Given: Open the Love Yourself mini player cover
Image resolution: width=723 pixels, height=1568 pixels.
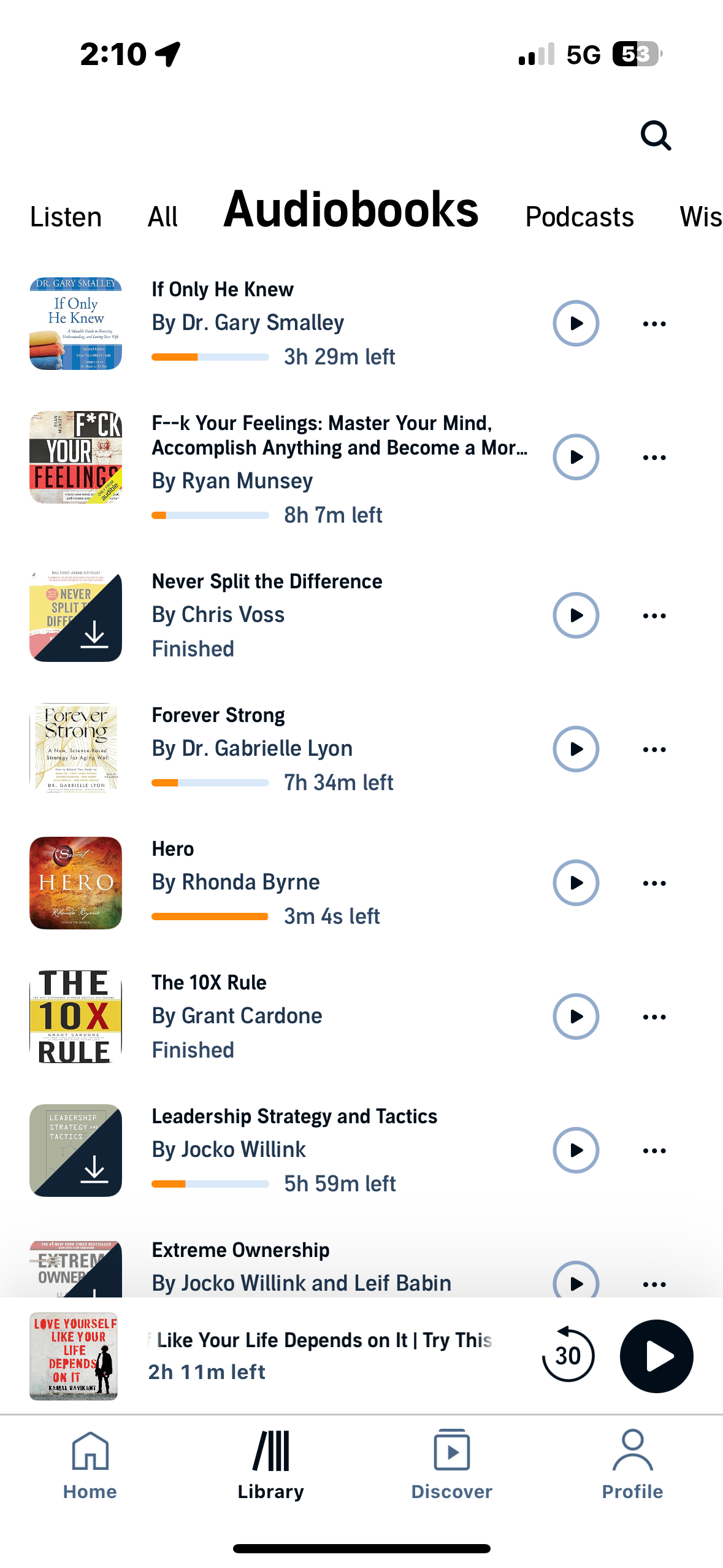Looking at the screenshot, I should pos(74,1356).
